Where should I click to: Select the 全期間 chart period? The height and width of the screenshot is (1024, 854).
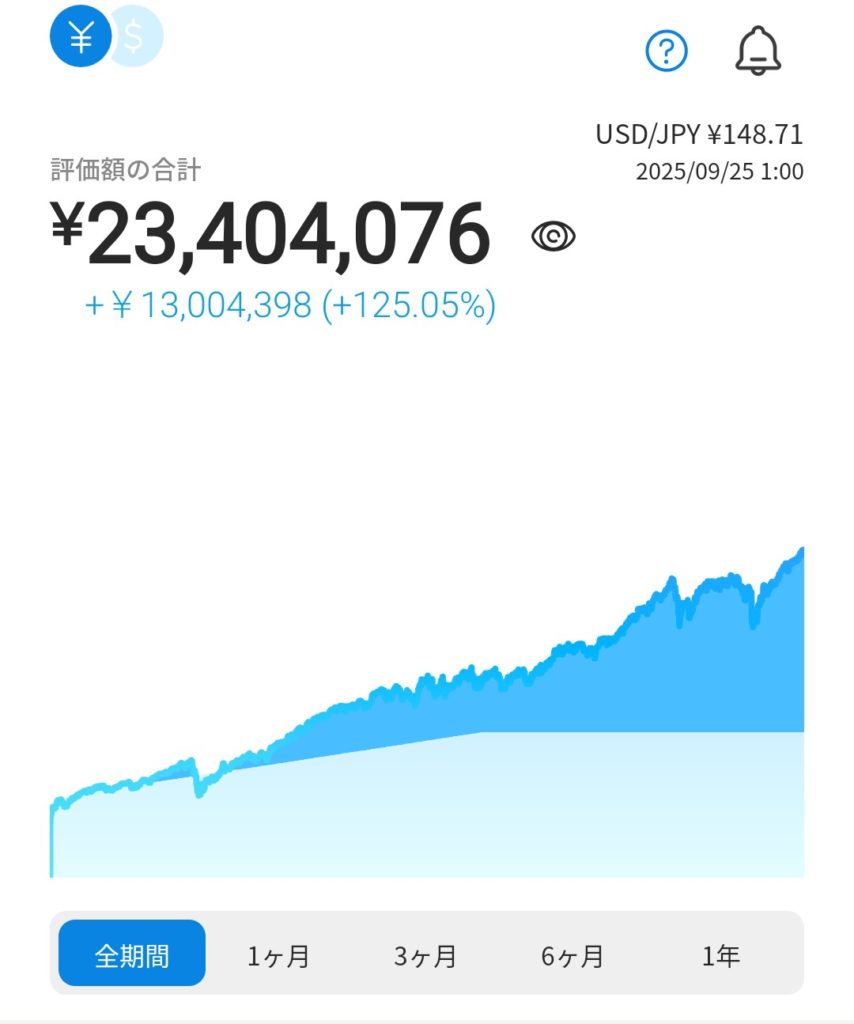click(132, 955)
